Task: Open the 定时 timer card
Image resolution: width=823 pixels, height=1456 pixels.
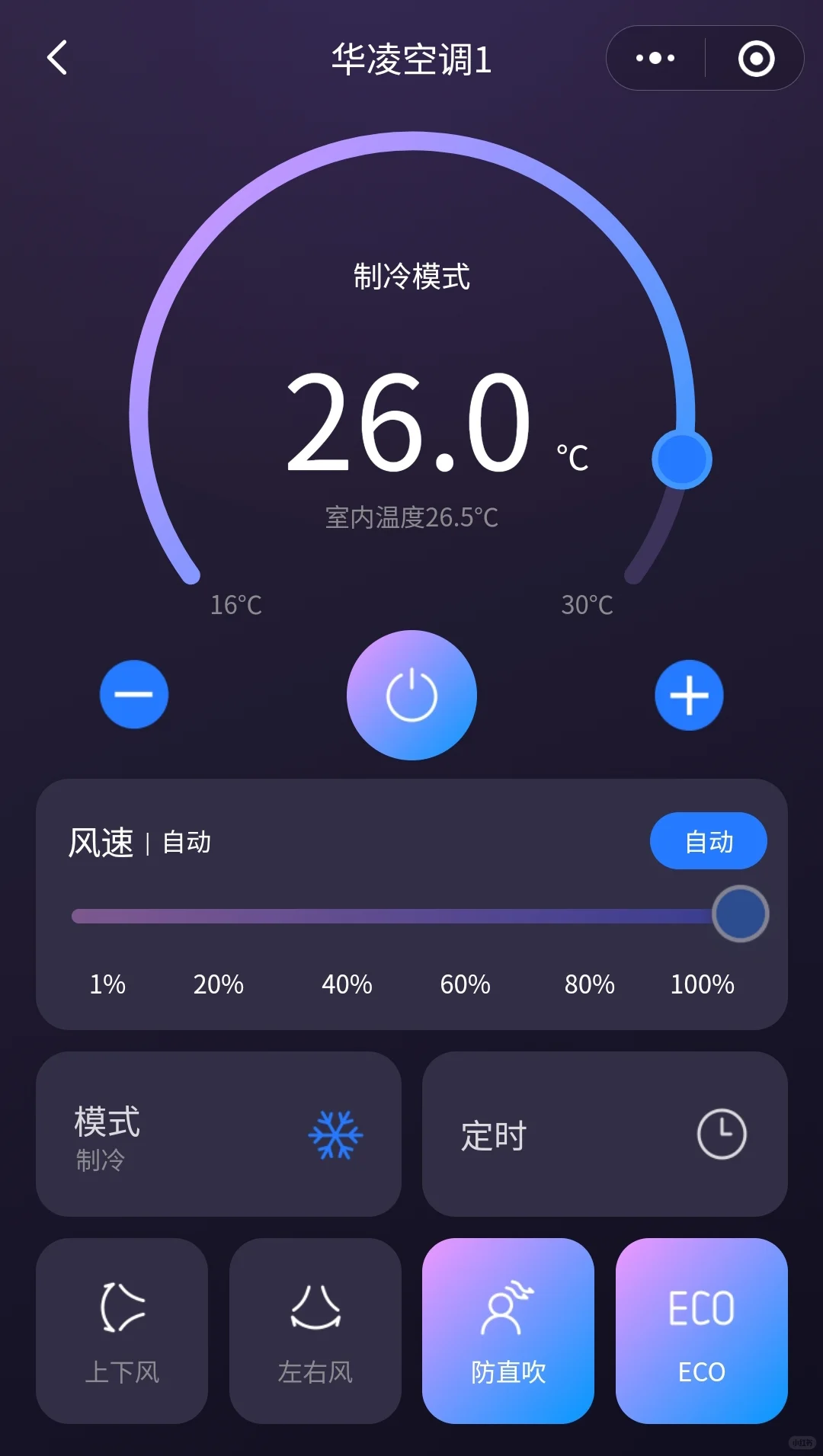Action: click(605, 1134)
